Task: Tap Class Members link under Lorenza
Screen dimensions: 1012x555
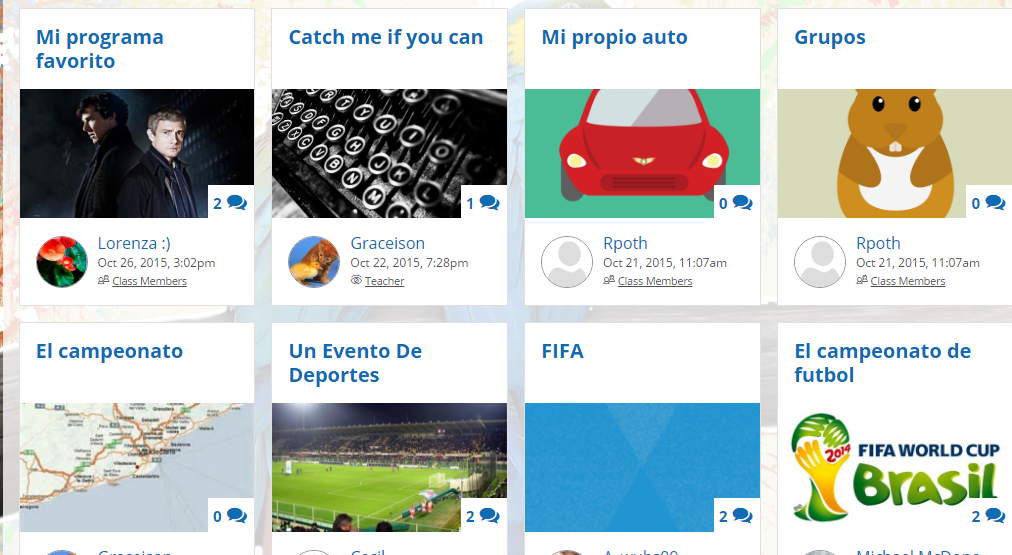Action: point(149,281)
